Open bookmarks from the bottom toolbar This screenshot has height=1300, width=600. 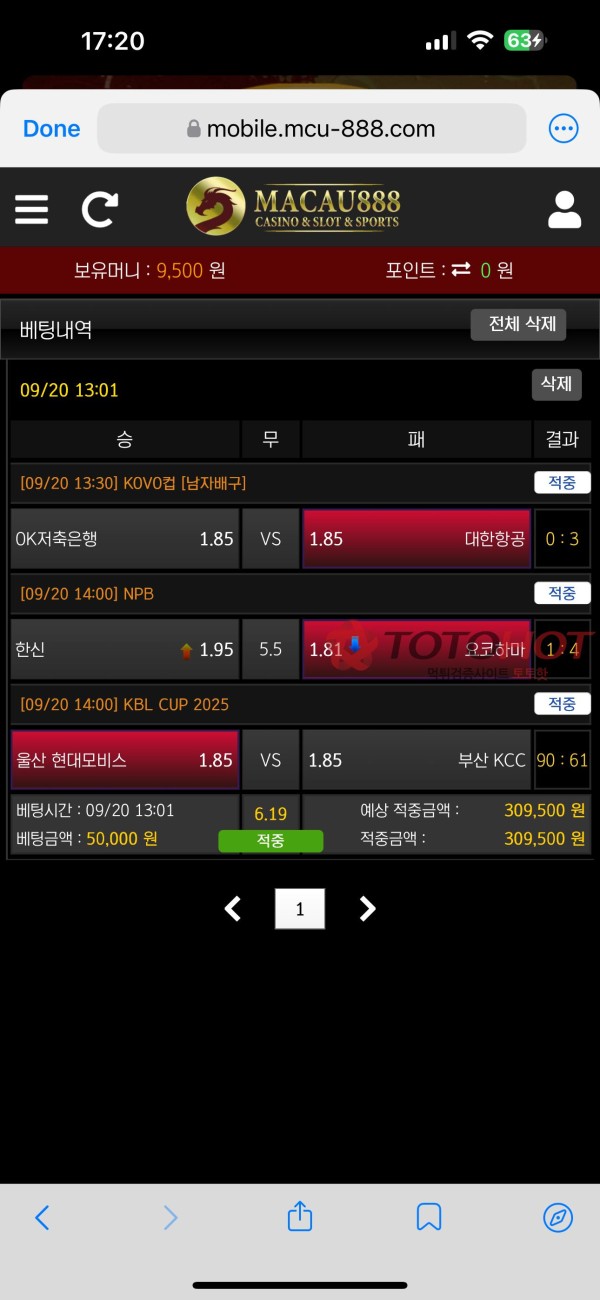[429, 1217]
